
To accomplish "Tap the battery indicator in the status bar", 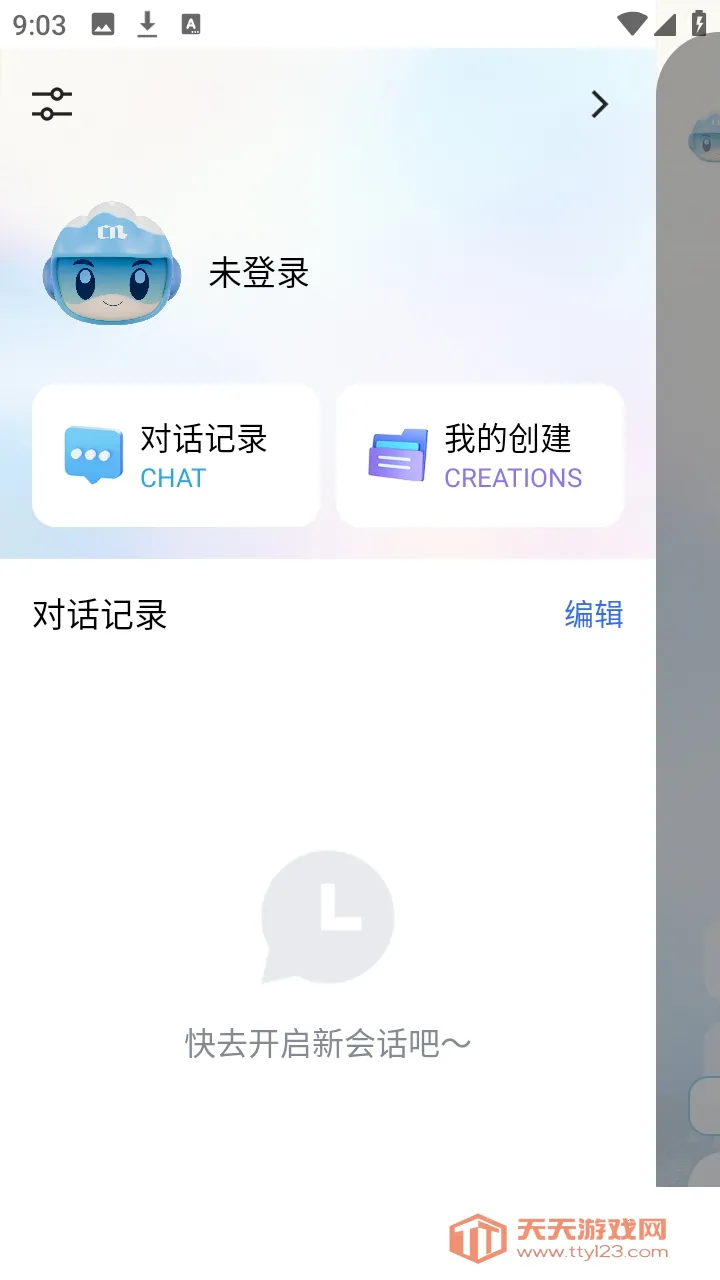I will point(700,24).
